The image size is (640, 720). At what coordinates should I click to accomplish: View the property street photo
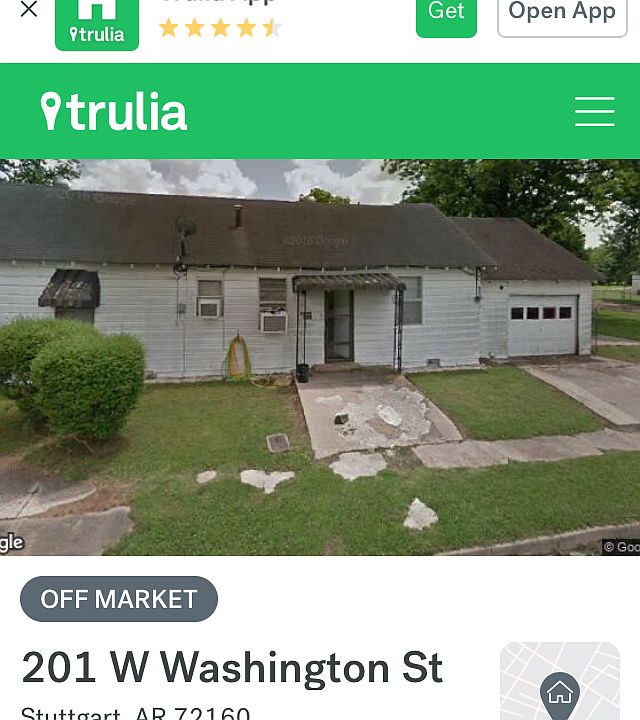point(320,357)
